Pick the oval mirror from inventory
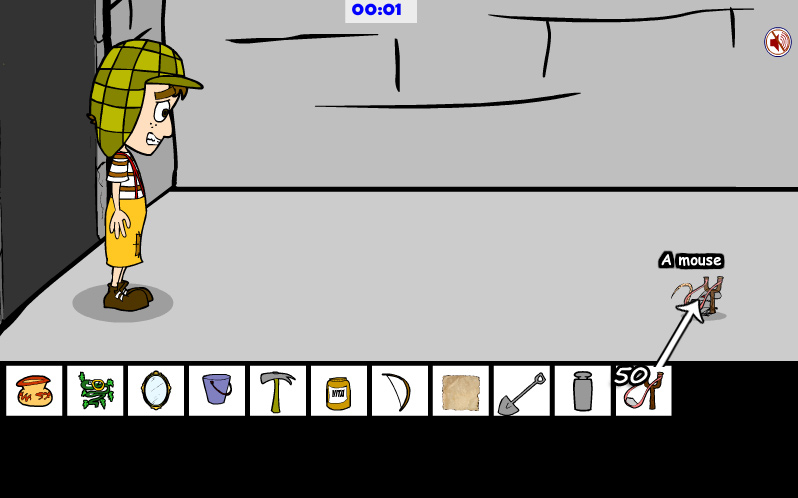 coord(156,391)
